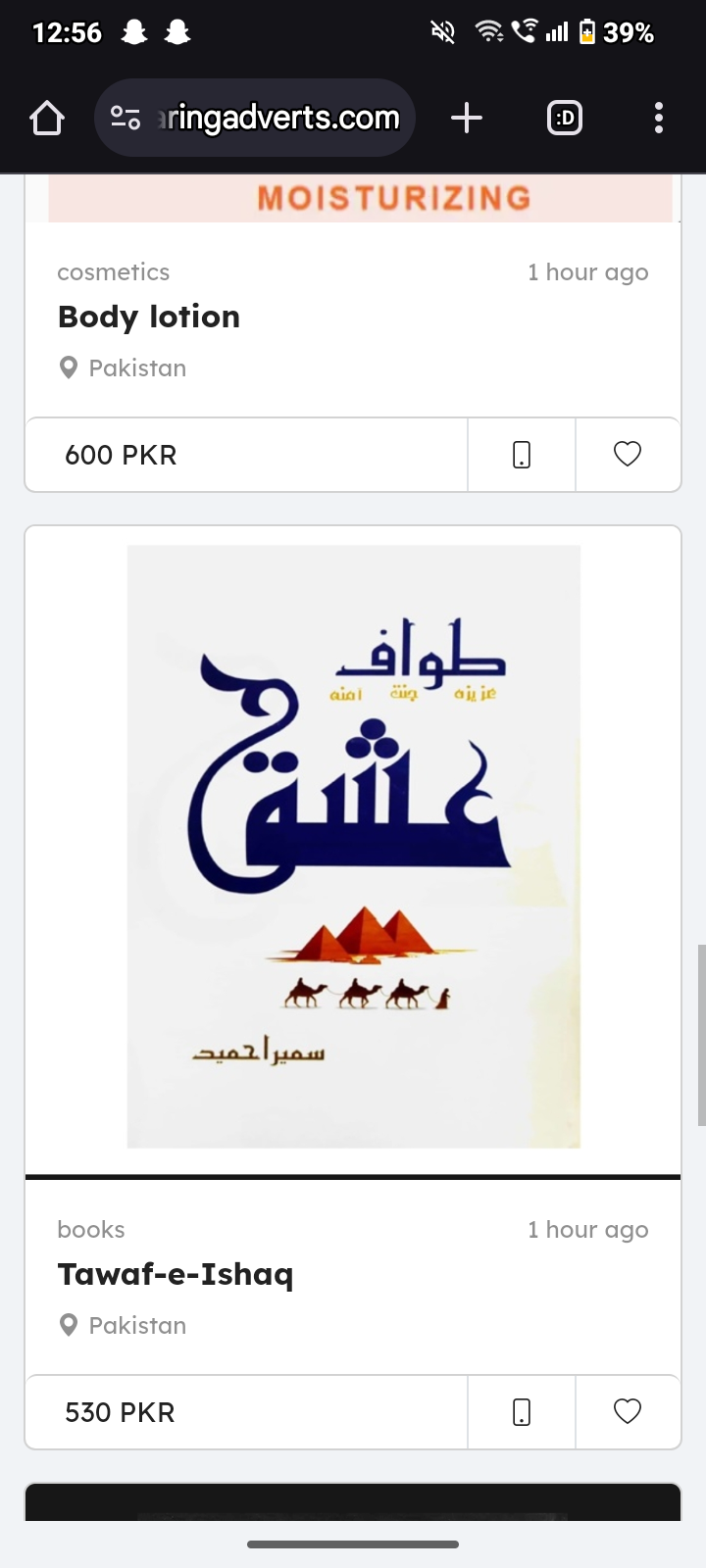Open a new browser tab
The width and height of the screenshot is (706, 1568).
467,119
